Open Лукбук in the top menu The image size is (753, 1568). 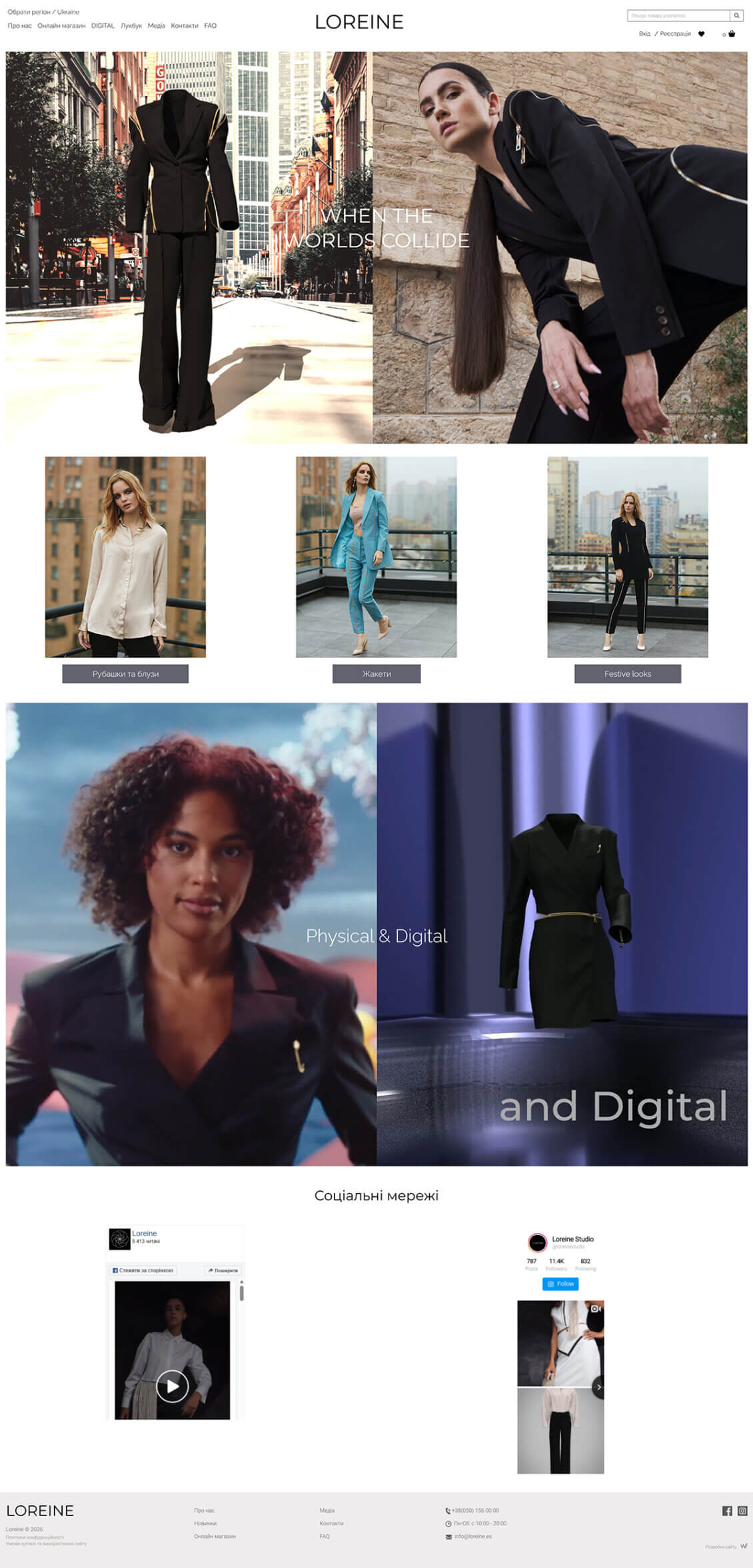[131, 26]
